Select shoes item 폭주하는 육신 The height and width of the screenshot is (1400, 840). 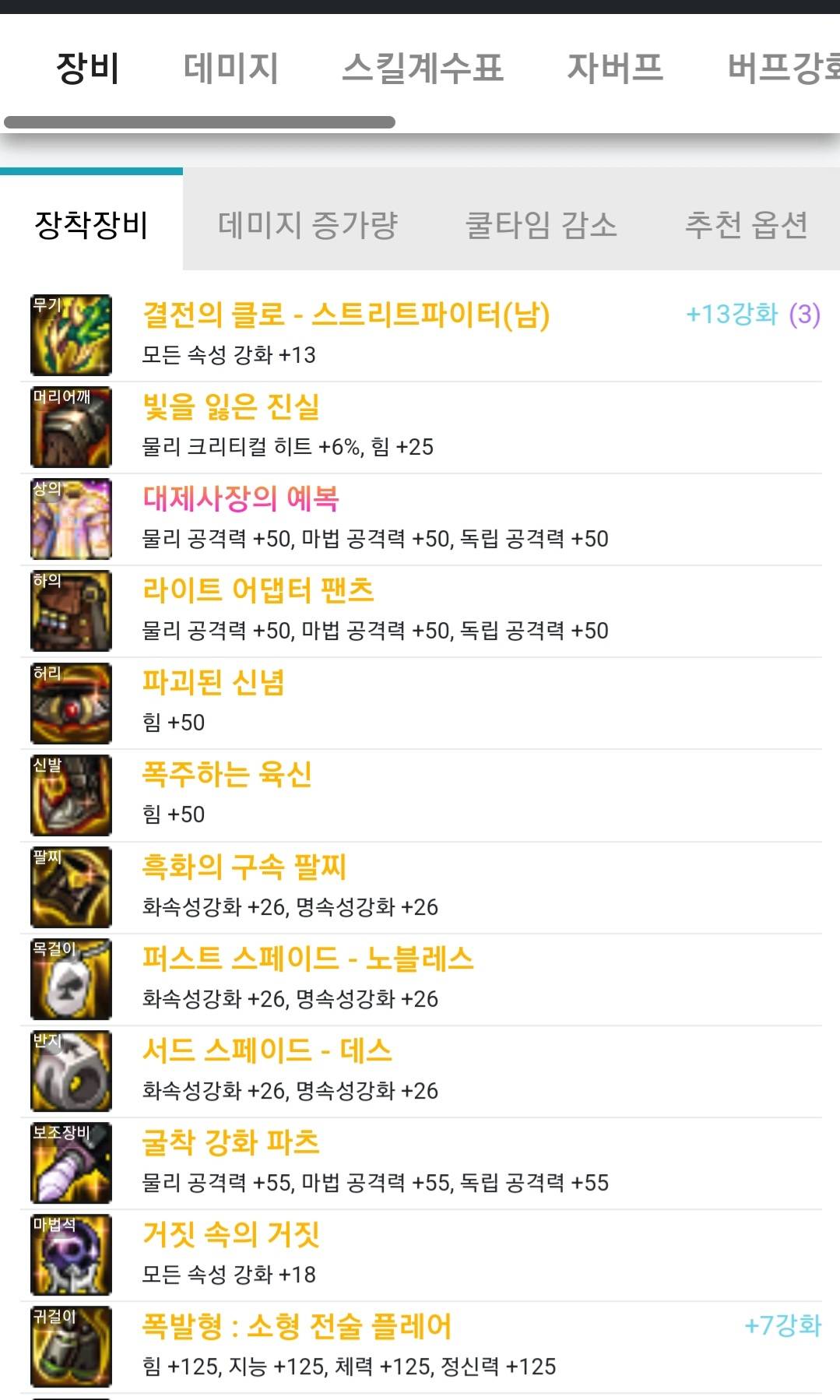(227, 775)
